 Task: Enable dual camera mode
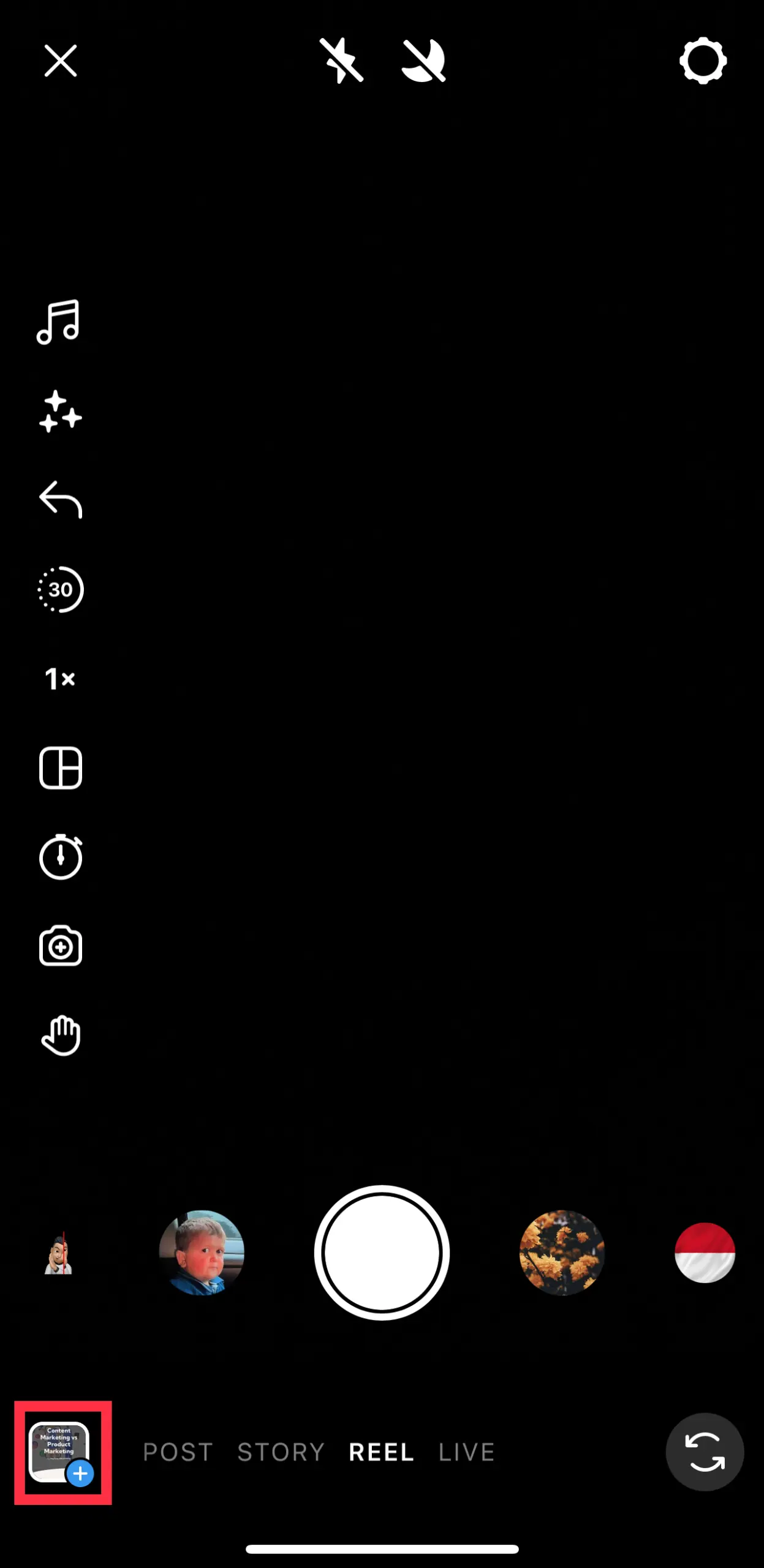click(60, 946)
